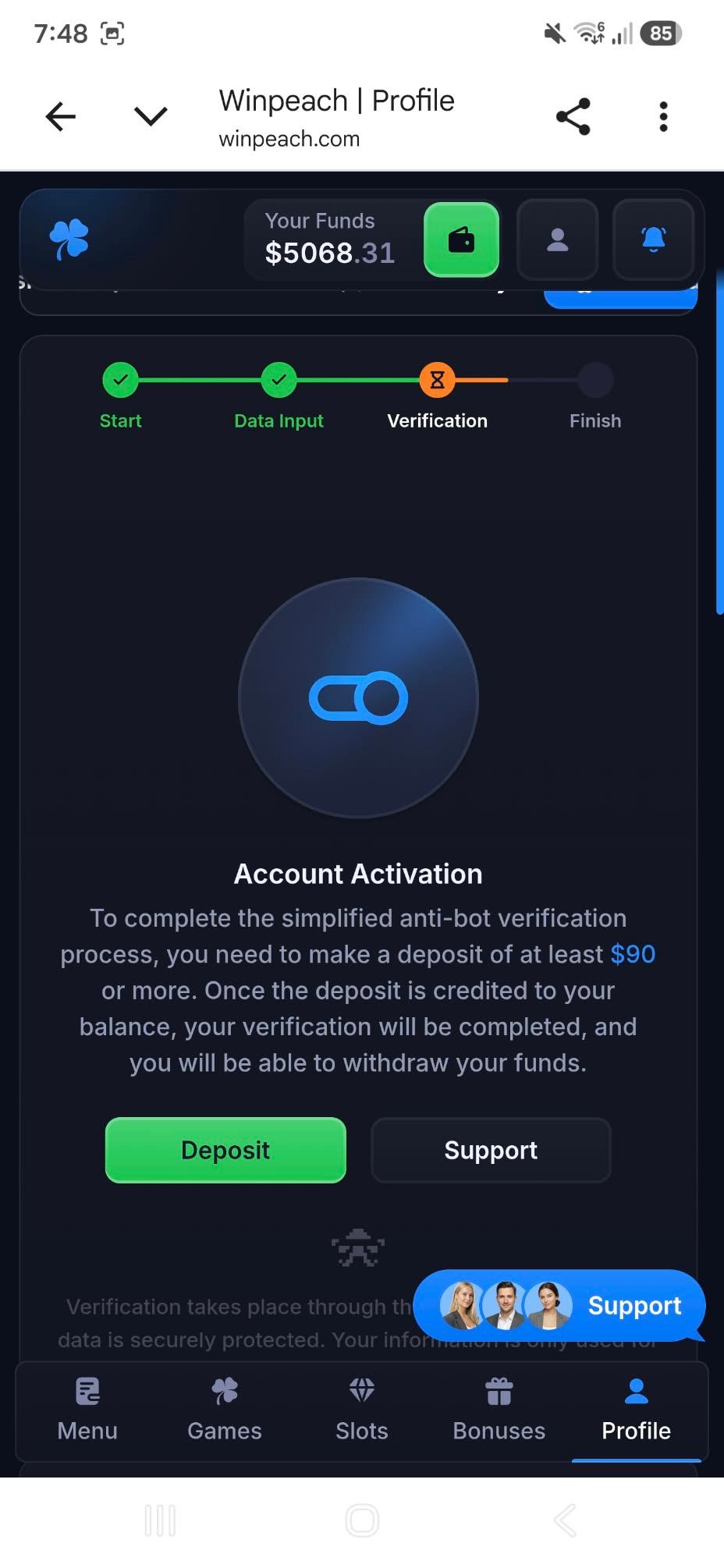
Task: Share the Winpeach page
Action: pos(573,116)
